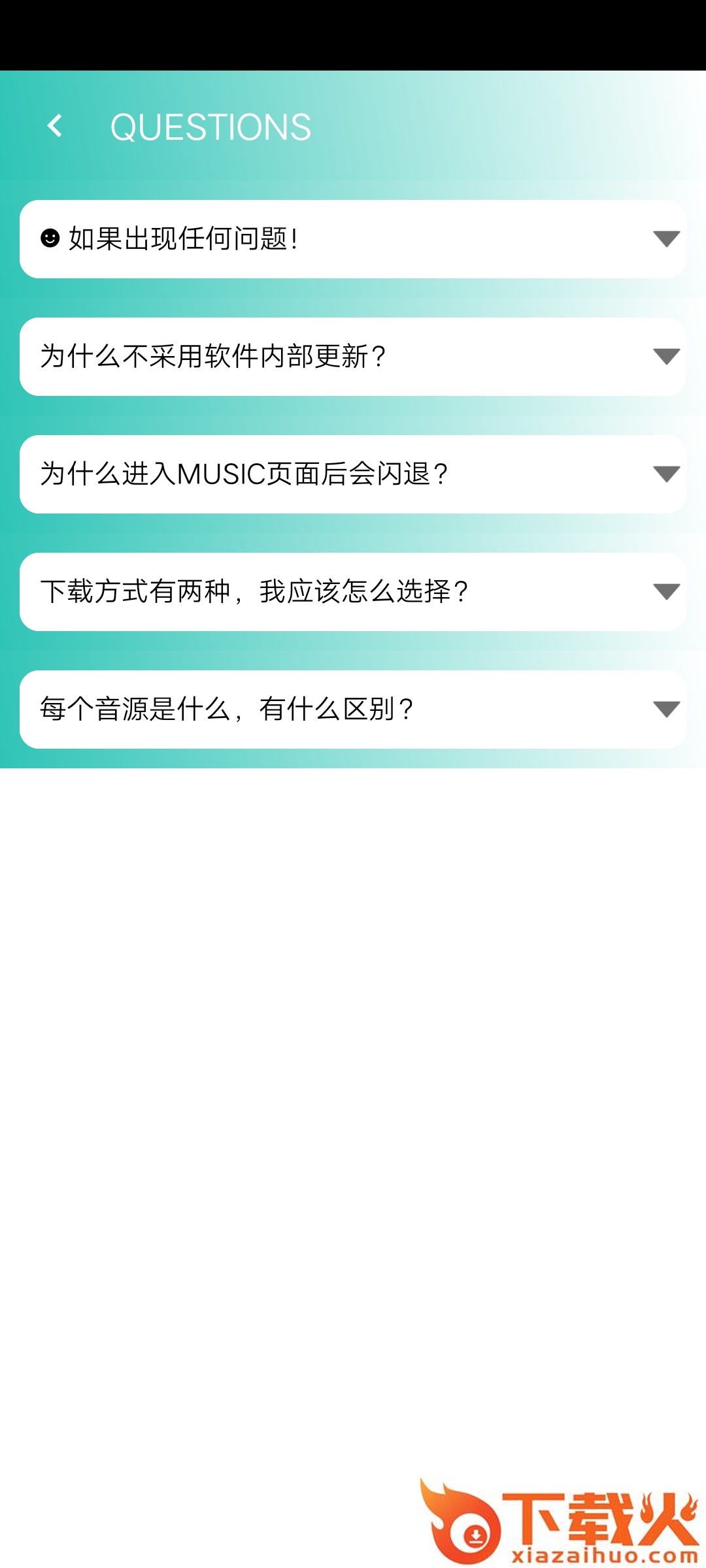Viewport: 706px width, 1568px height.
Task: Show answer for 每个音源是什么，有什么区别?
Action: click(x=665, y=710)
